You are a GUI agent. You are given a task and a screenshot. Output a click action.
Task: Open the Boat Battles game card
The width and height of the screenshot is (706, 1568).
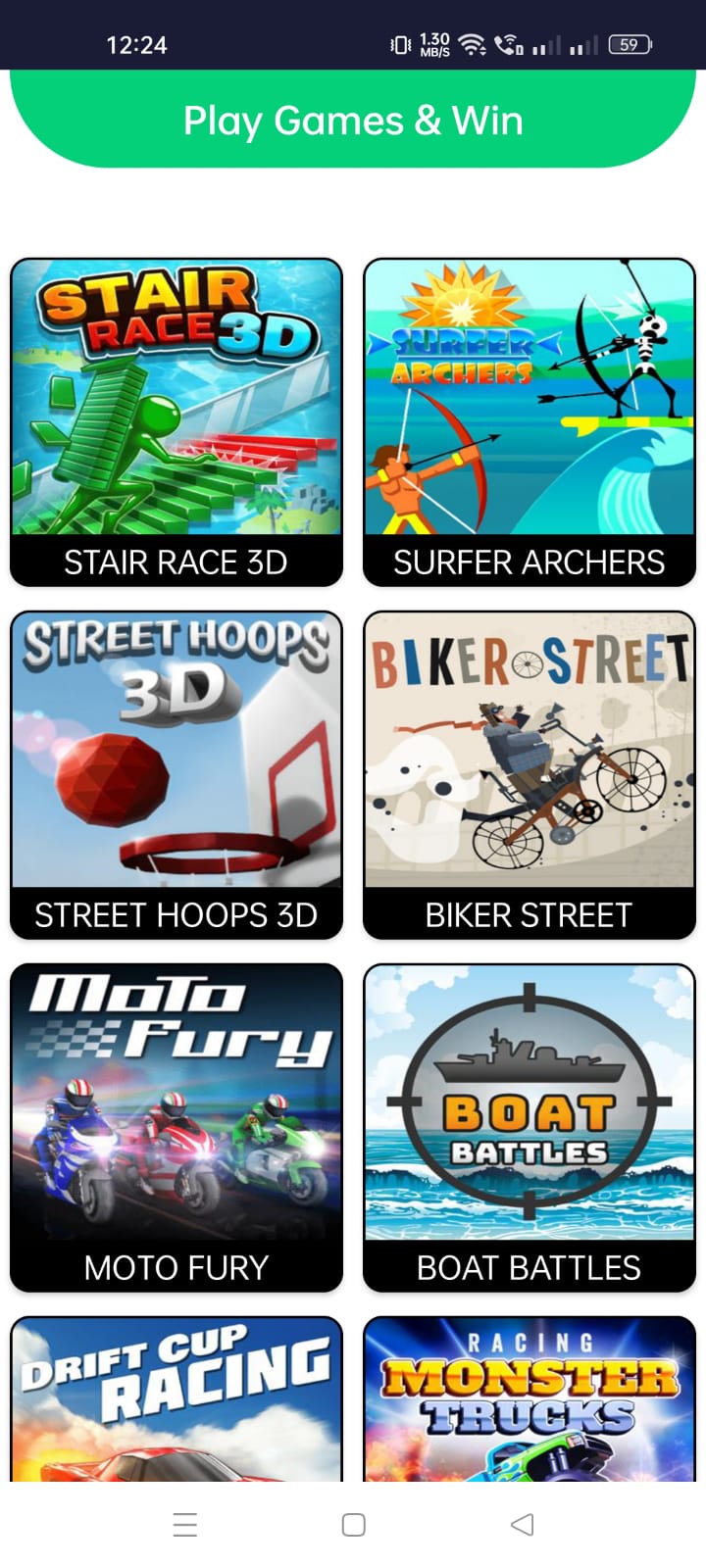[529, 1127]
